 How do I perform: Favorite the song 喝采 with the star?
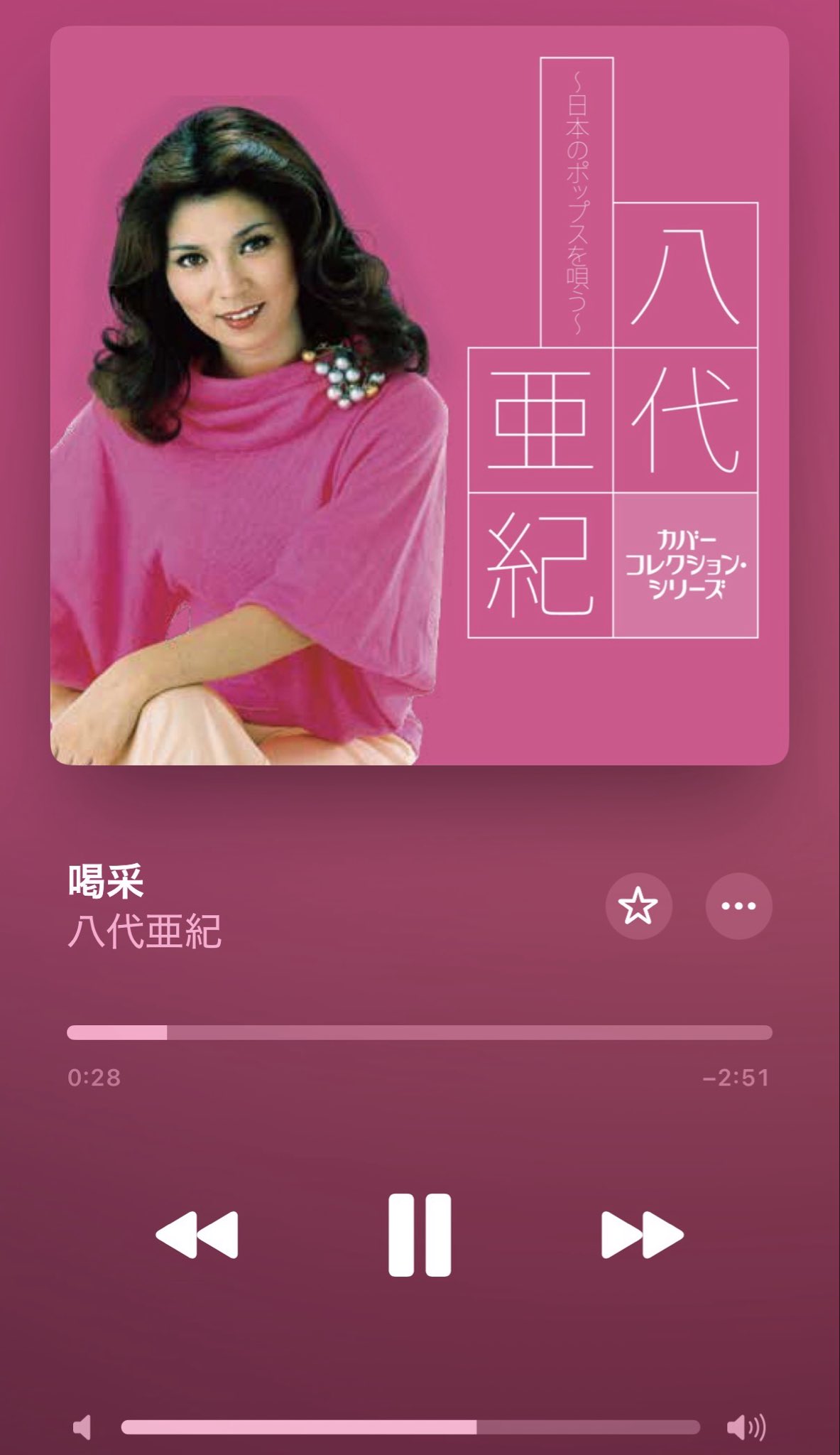point(638,906)
